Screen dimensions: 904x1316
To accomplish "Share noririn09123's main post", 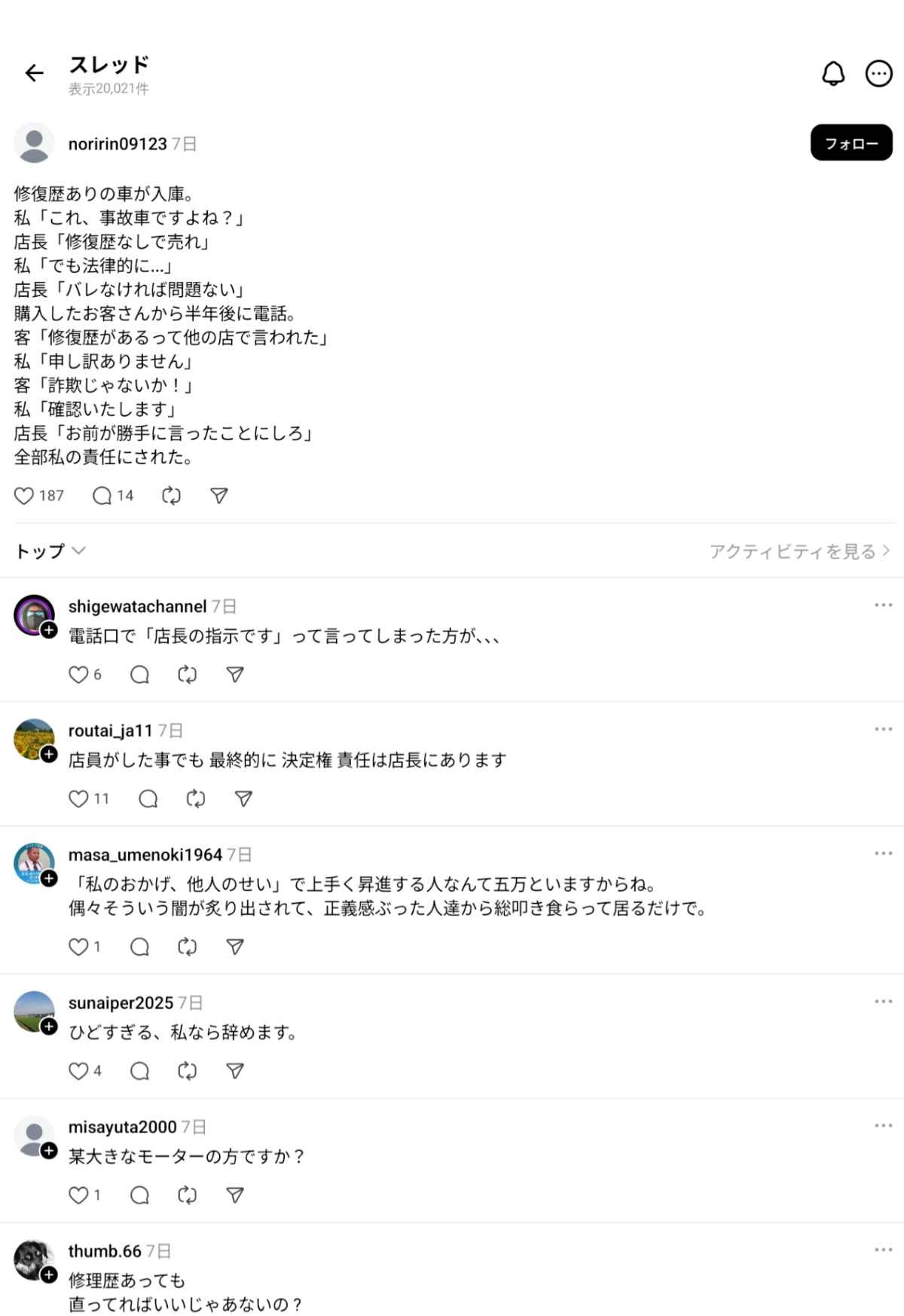I will coord(218,495).
